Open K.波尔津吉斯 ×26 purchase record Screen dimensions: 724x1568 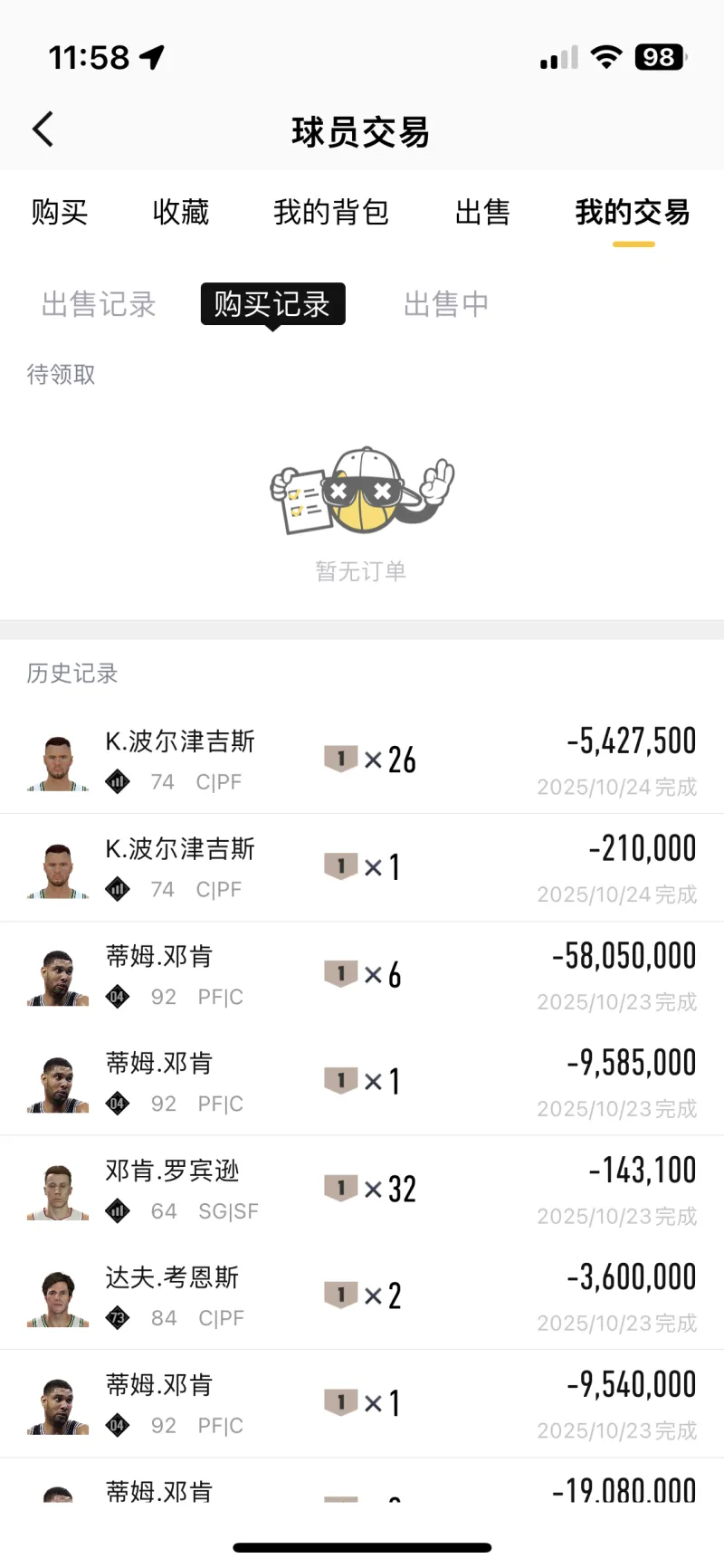click(x=362, y=760)
